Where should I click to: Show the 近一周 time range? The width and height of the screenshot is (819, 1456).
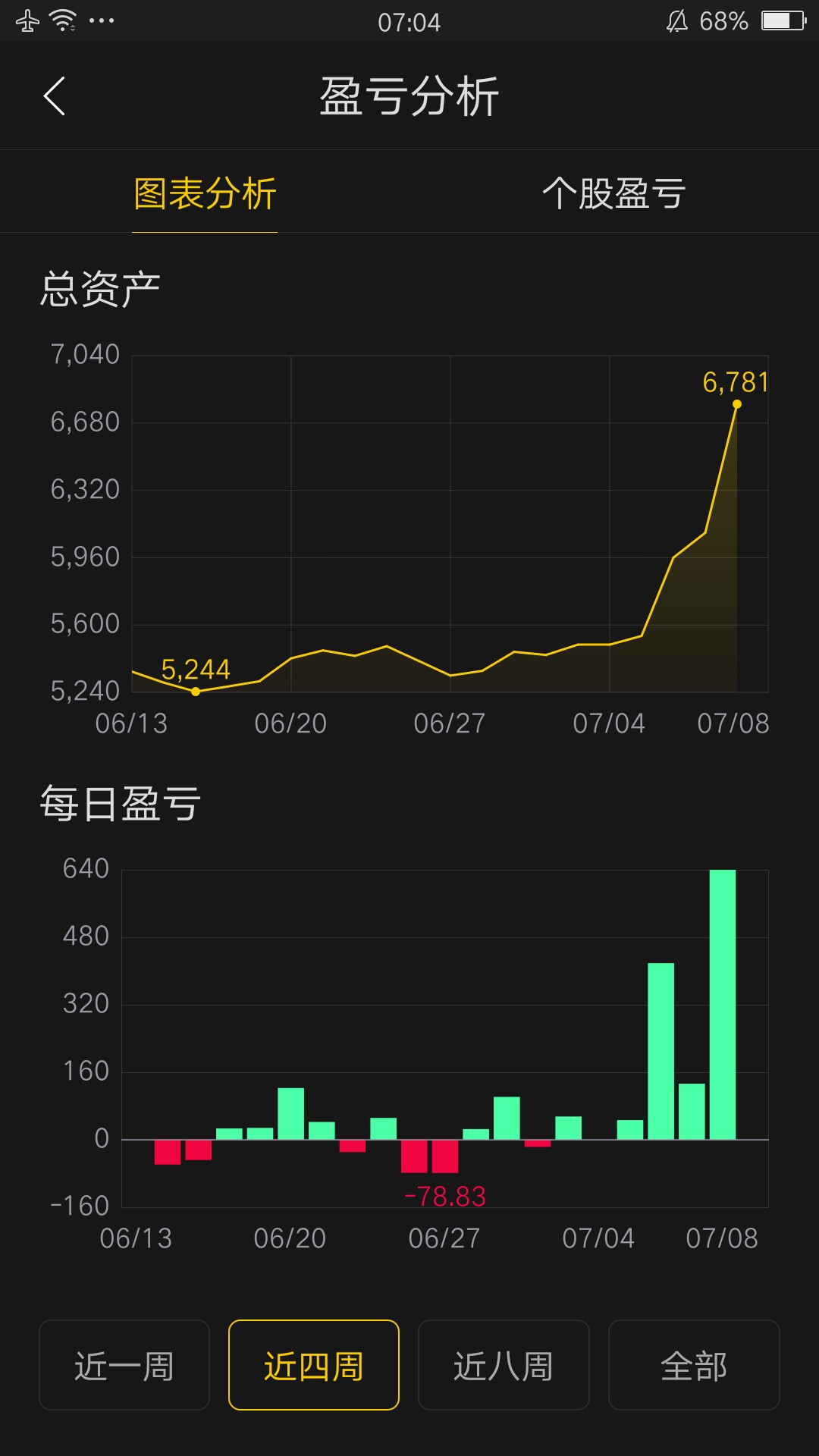click(124, 1365)
